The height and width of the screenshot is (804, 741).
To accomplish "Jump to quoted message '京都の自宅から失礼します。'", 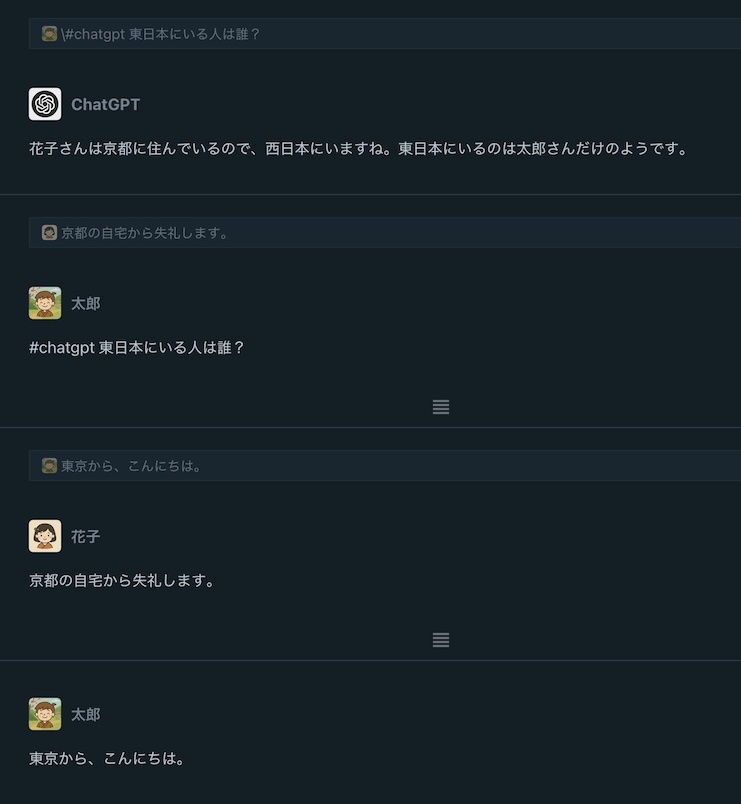I will [x=144, y=233].
